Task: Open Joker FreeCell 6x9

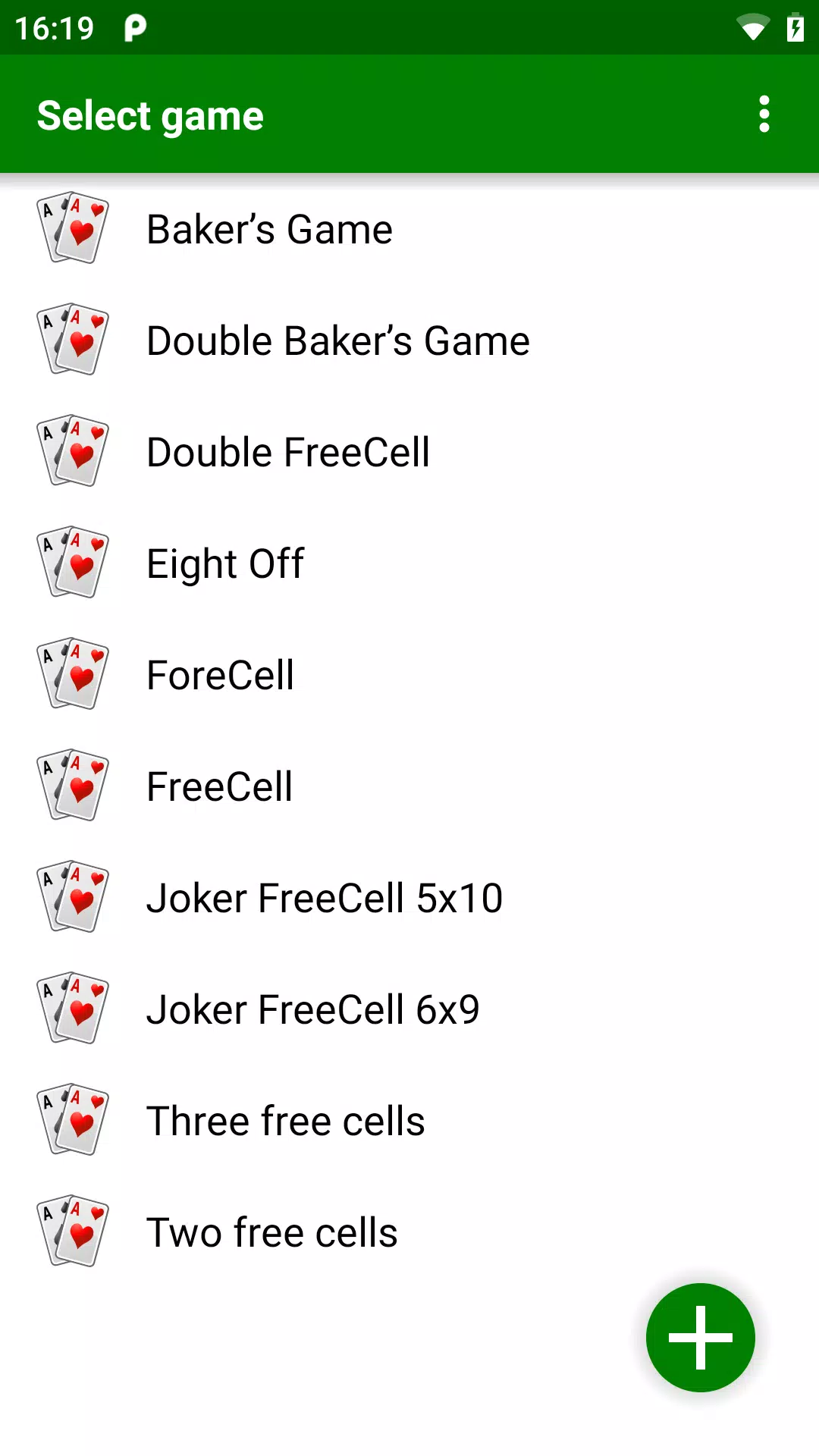Action: (312, 1009)
